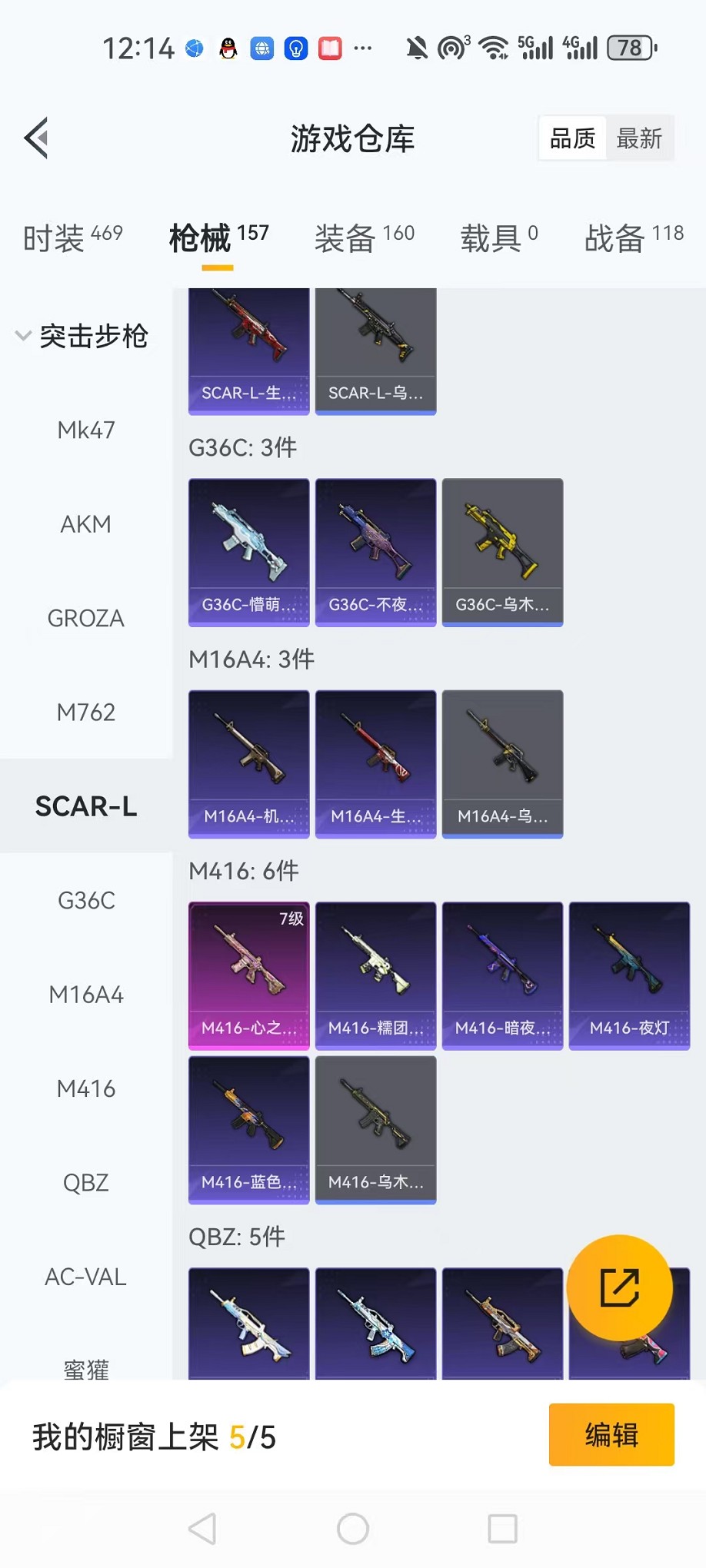Open the M16A4-机 skin tile

[248, 763]
